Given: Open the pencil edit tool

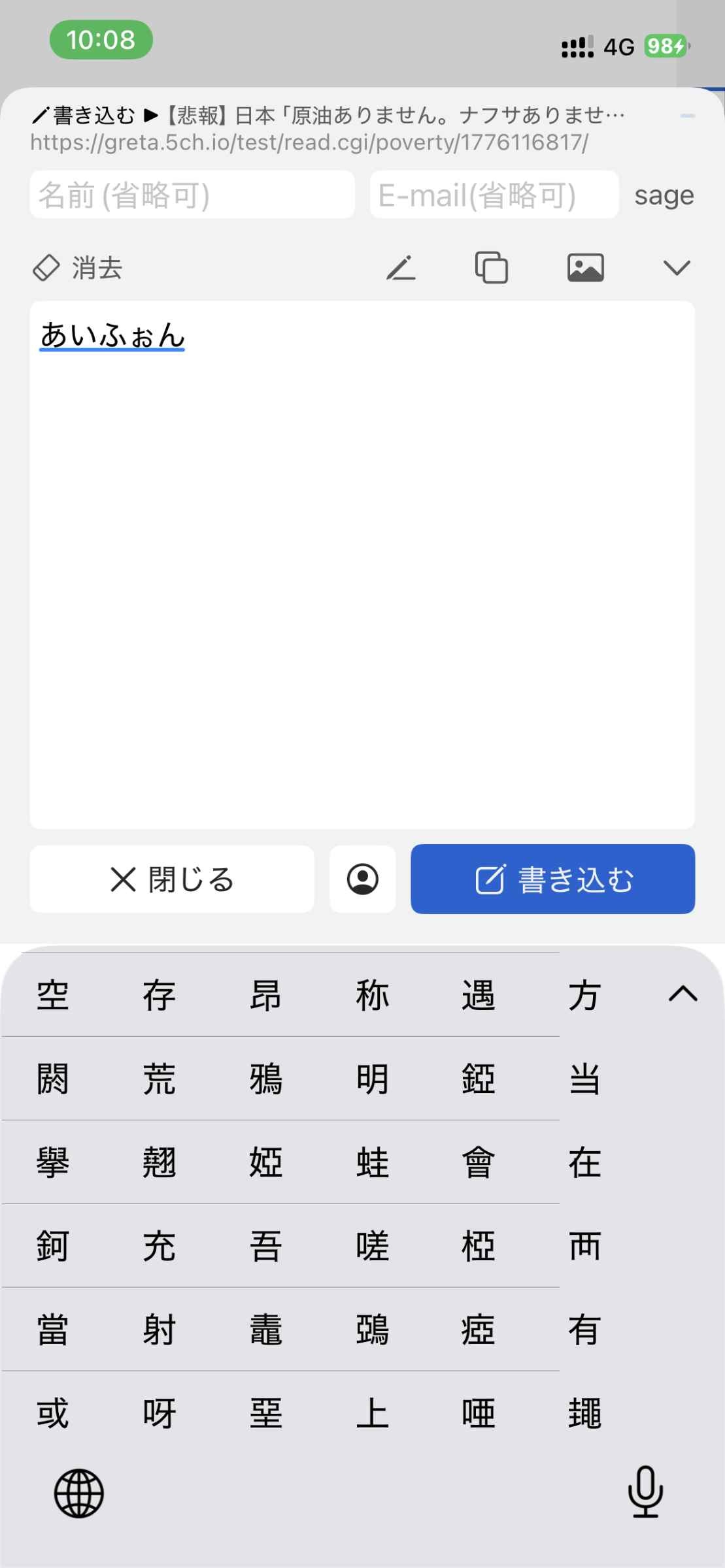Looking at the screenshot, I should point(401,268).
